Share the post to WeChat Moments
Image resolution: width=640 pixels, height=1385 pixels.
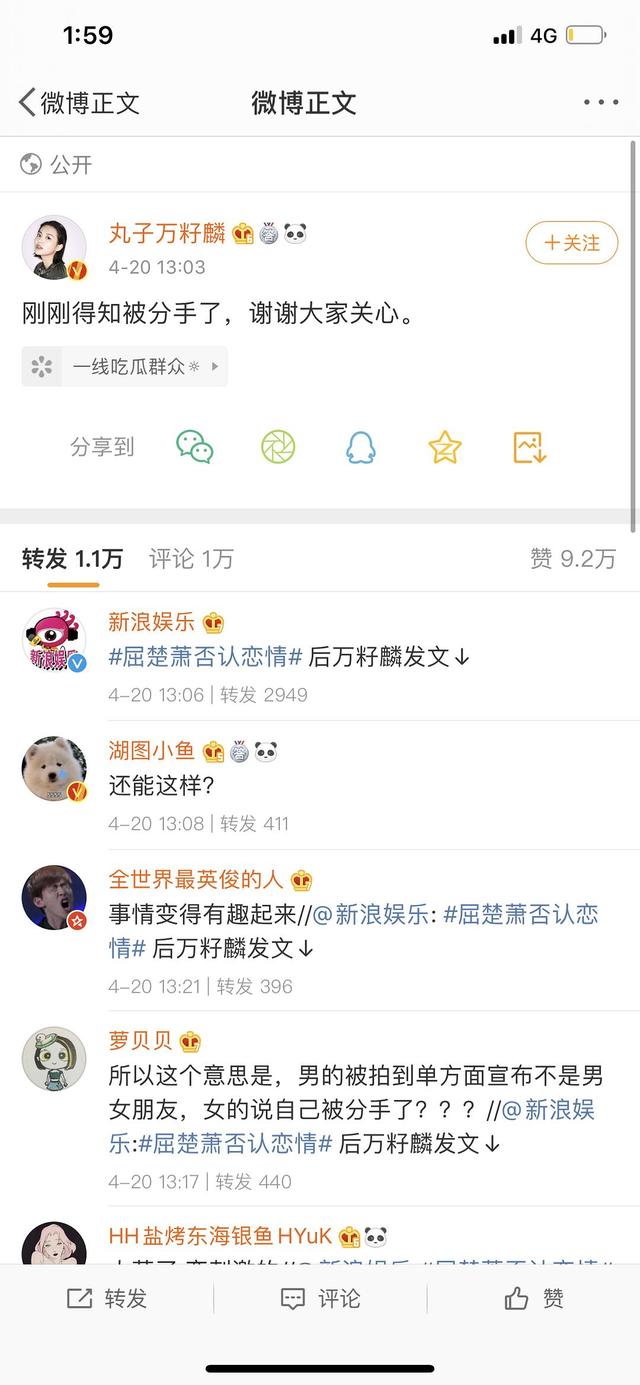[278, 447]
